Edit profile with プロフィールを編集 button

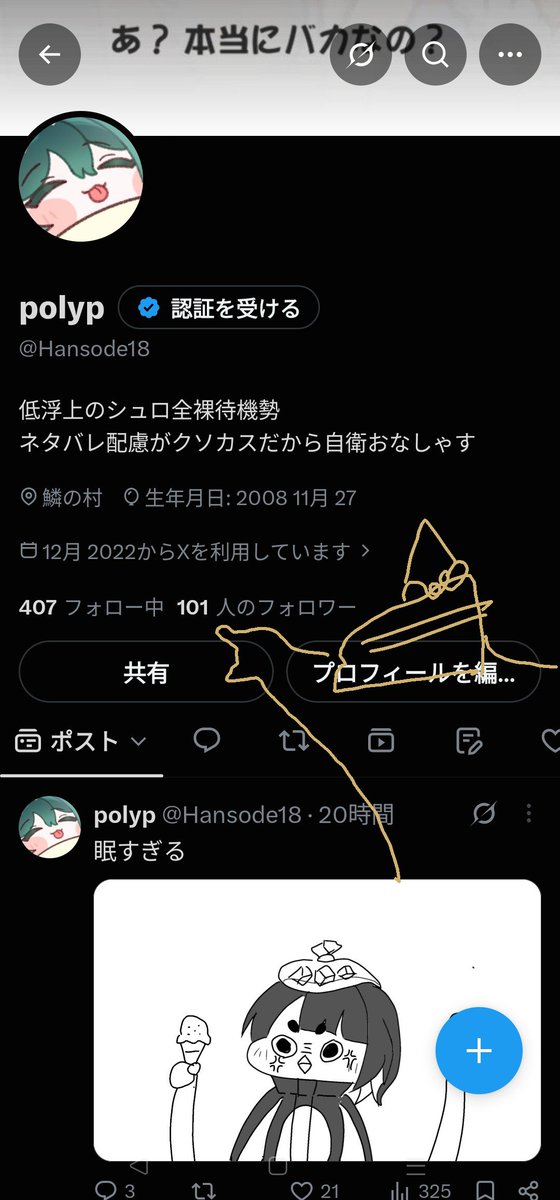pyautogui.click(x=413, y=674)
